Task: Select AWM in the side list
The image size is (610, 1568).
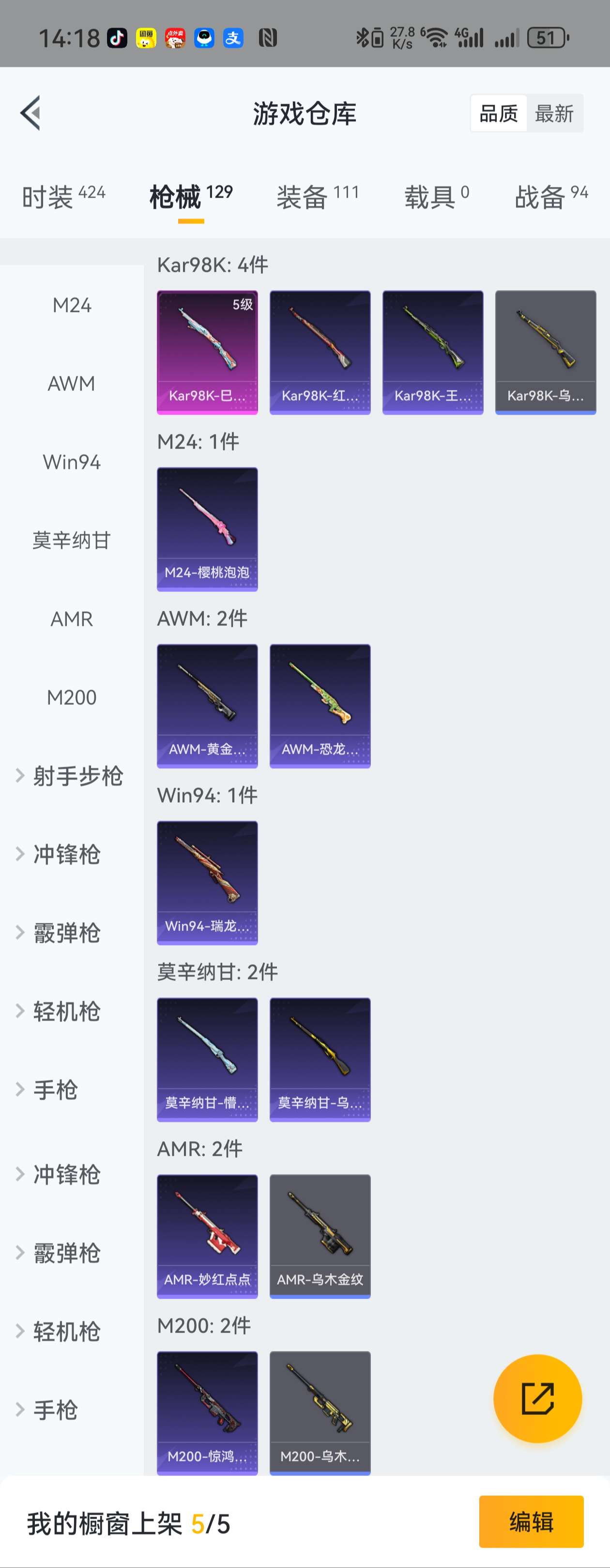Action: click(72, 384)
